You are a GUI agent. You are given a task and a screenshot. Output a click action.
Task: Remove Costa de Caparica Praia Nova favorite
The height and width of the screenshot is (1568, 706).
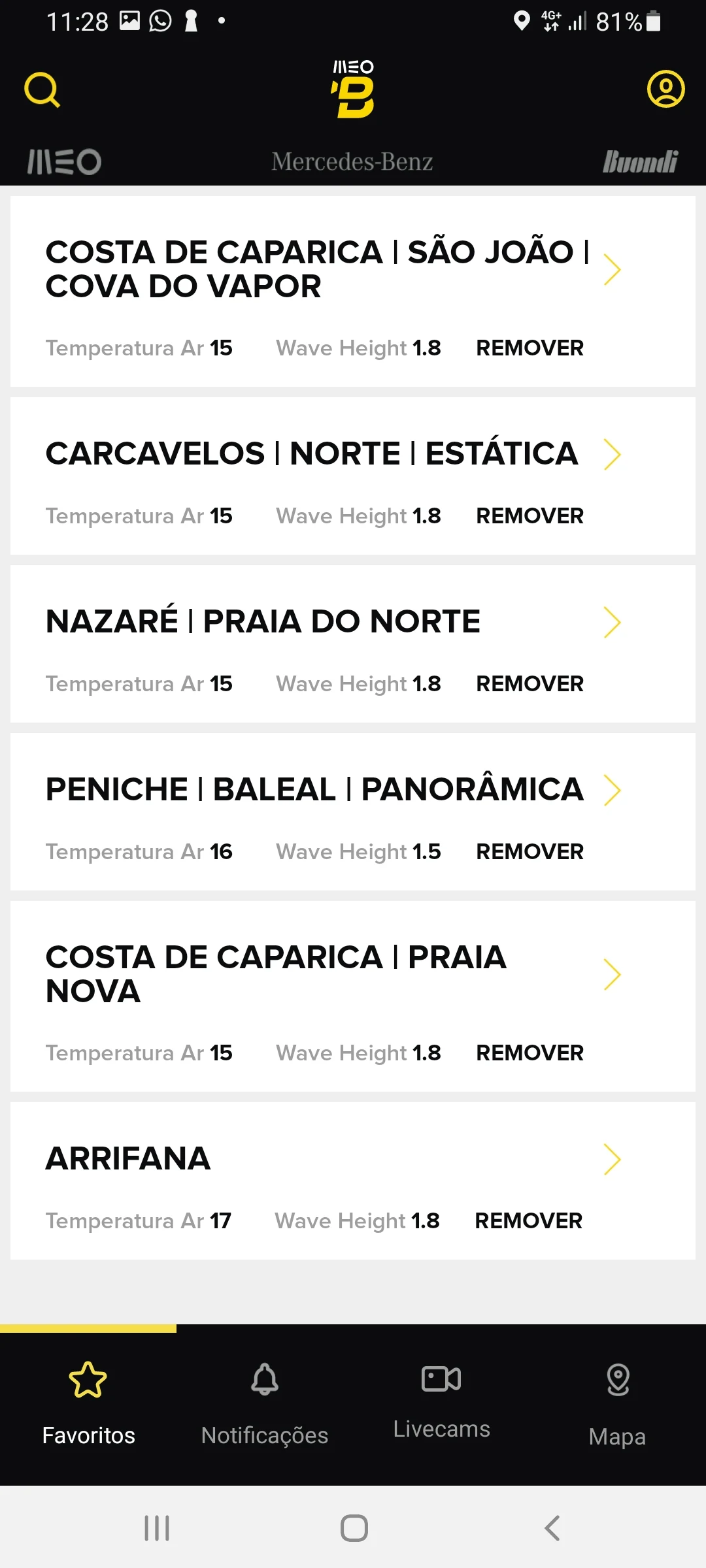pos(529,1053)
